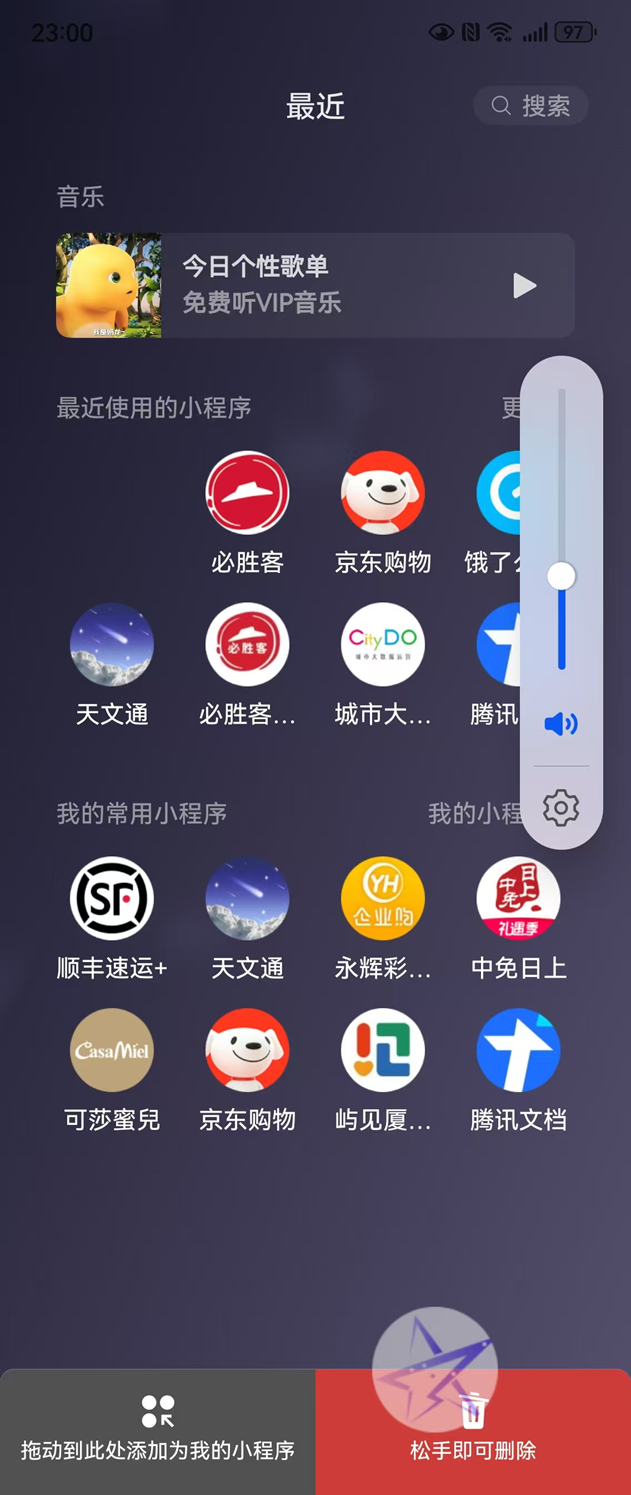Image resolution: width=631 pixels, height=1495 pixels.
Task: Open the 可莎蜜兒 CasaMiel mini program
Action: (x=112, y=1051)
